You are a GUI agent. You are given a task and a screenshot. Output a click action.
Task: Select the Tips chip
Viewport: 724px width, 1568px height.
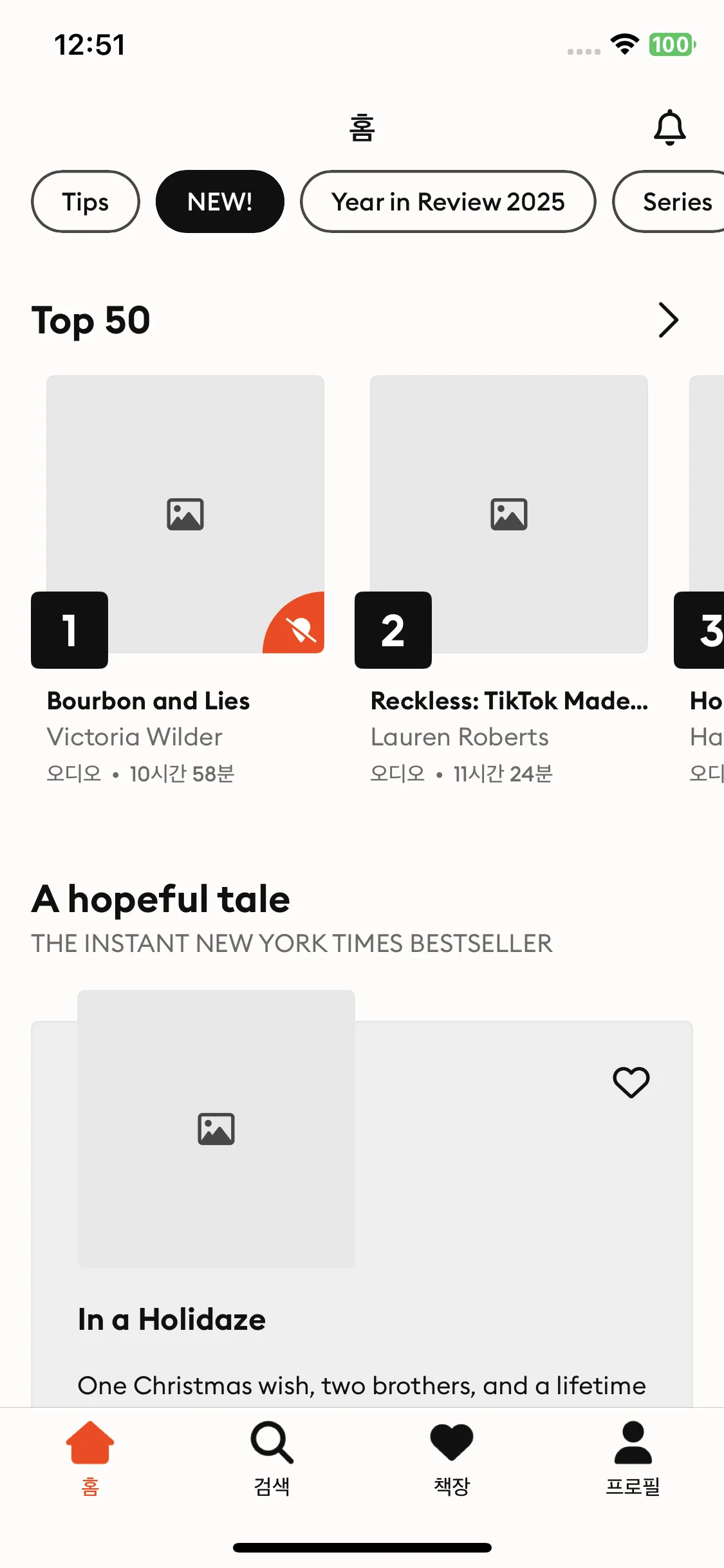tap(86, 201)
